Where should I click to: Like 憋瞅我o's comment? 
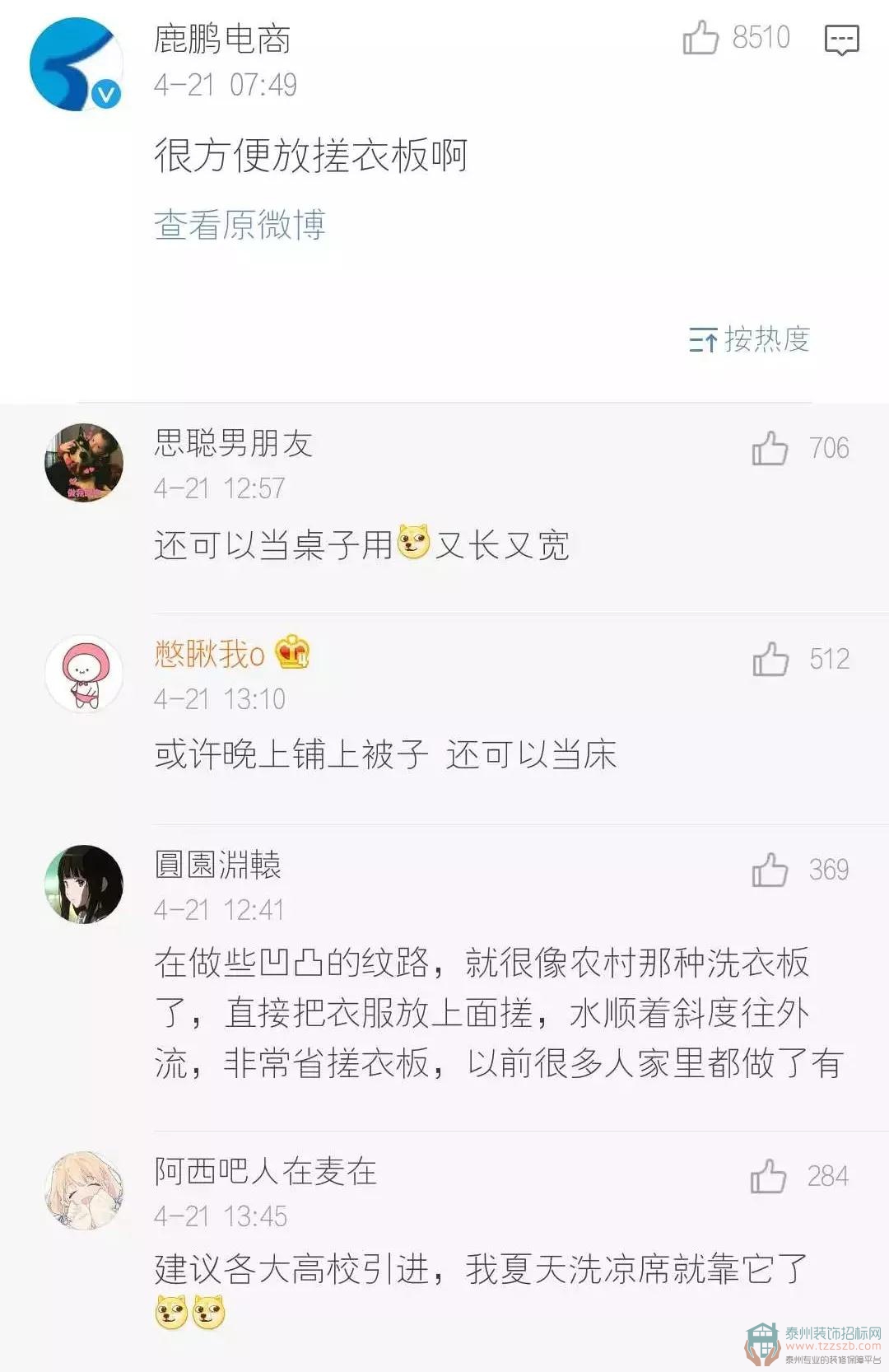770,660
